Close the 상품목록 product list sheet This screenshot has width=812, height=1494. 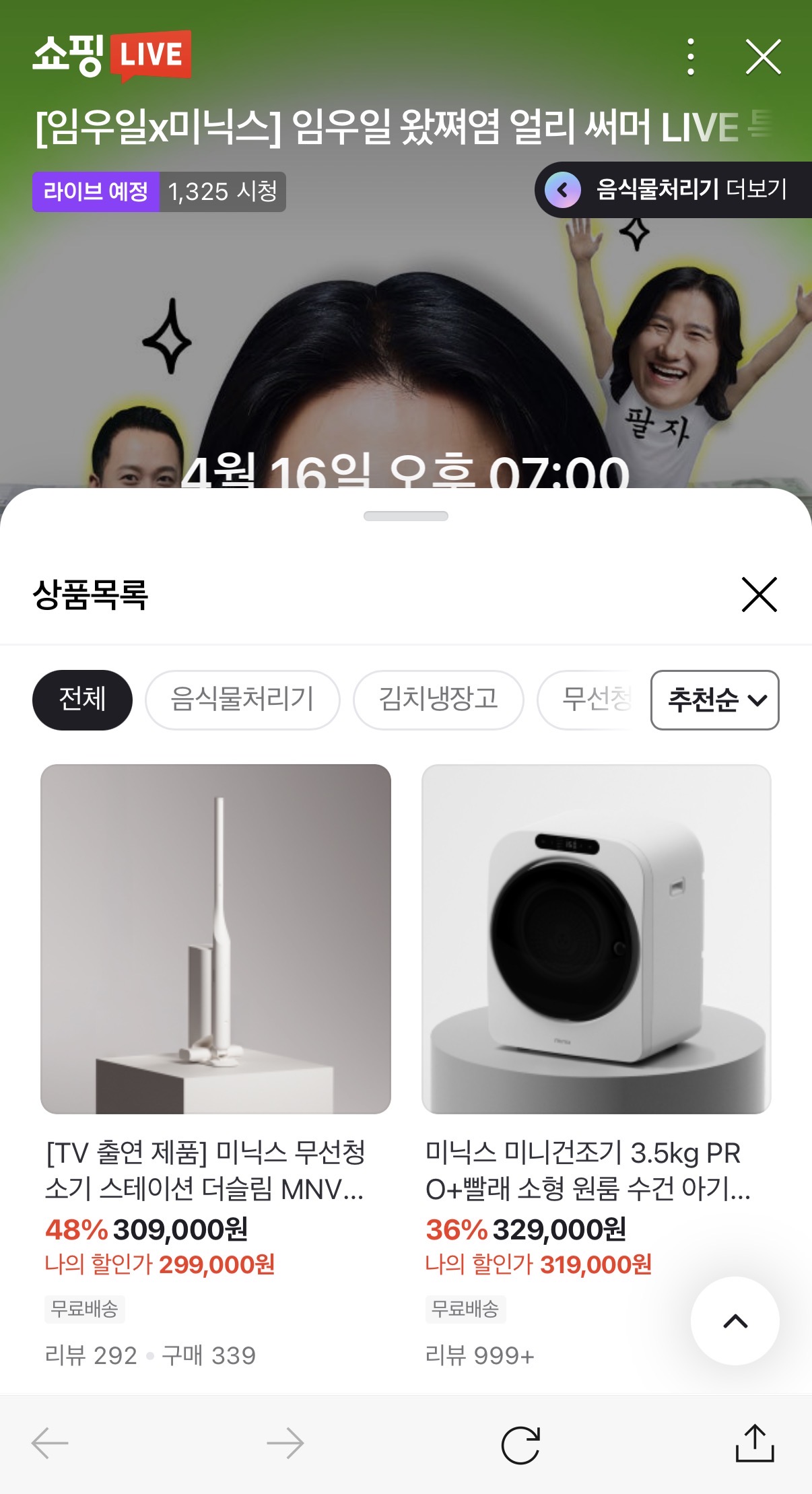pos(759,595)
